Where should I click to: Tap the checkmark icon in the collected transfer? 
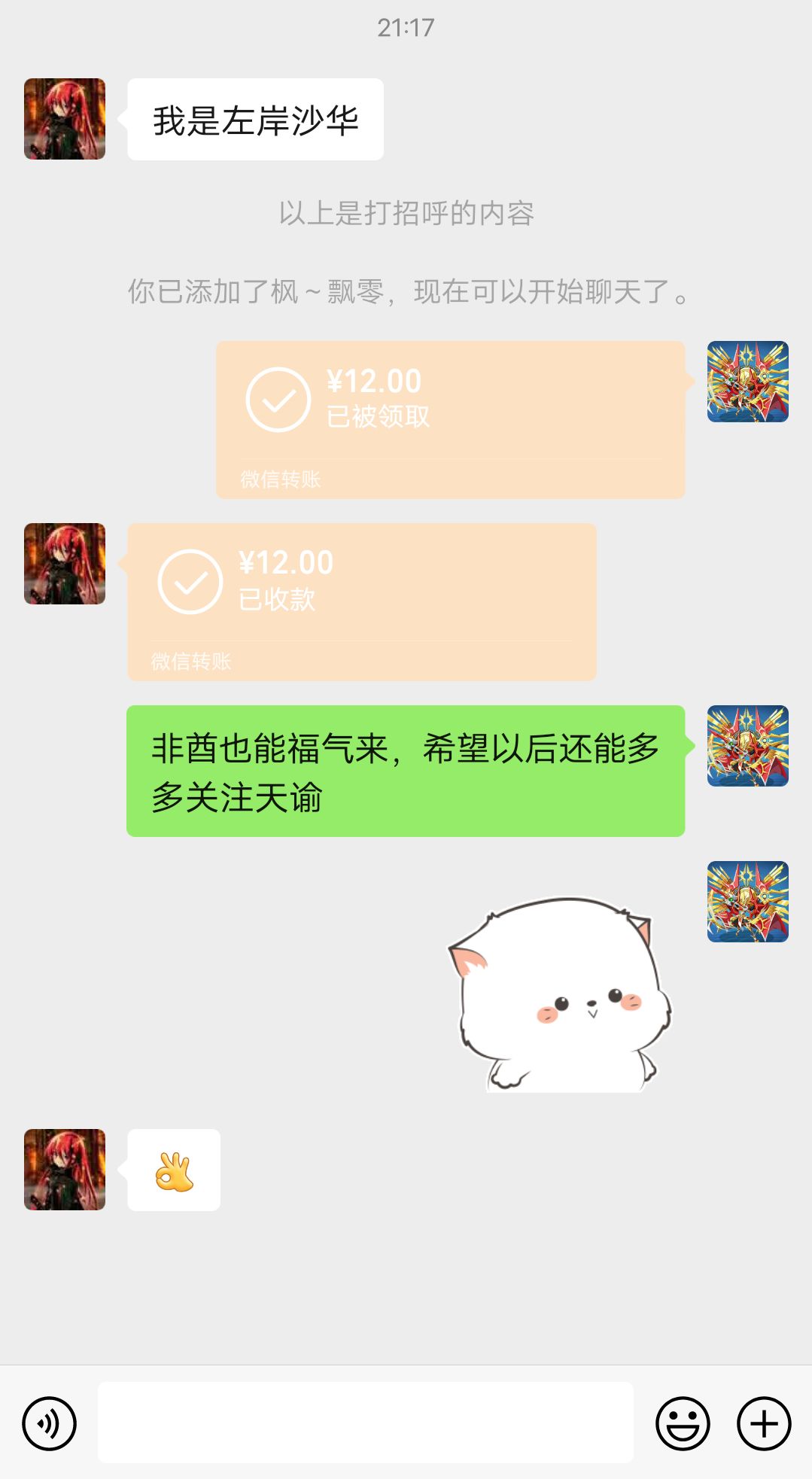point(190,580)
